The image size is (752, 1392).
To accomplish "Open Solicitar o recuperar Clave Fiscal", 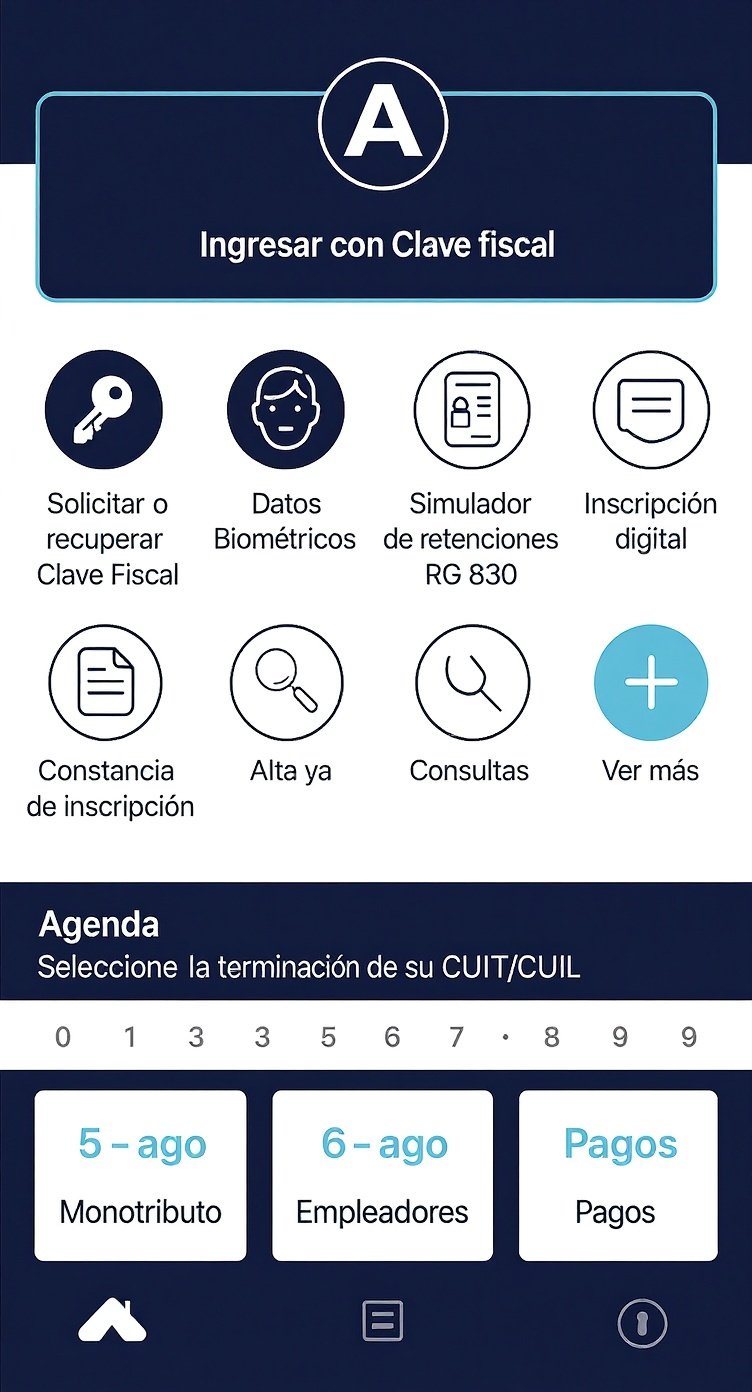I will [104, 410].
